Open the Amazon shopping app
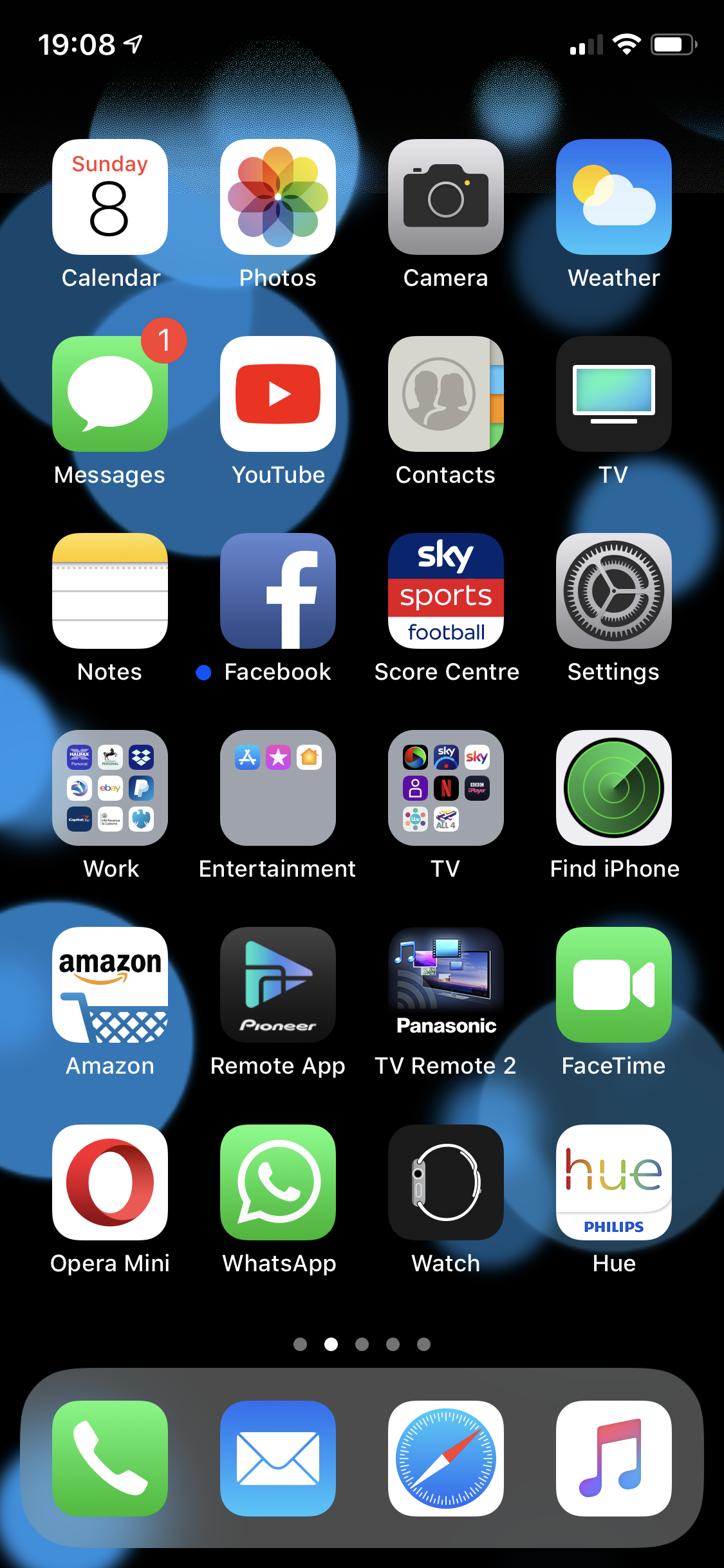The width and height of the screenshot is (724, 1568). click(110, 985)
